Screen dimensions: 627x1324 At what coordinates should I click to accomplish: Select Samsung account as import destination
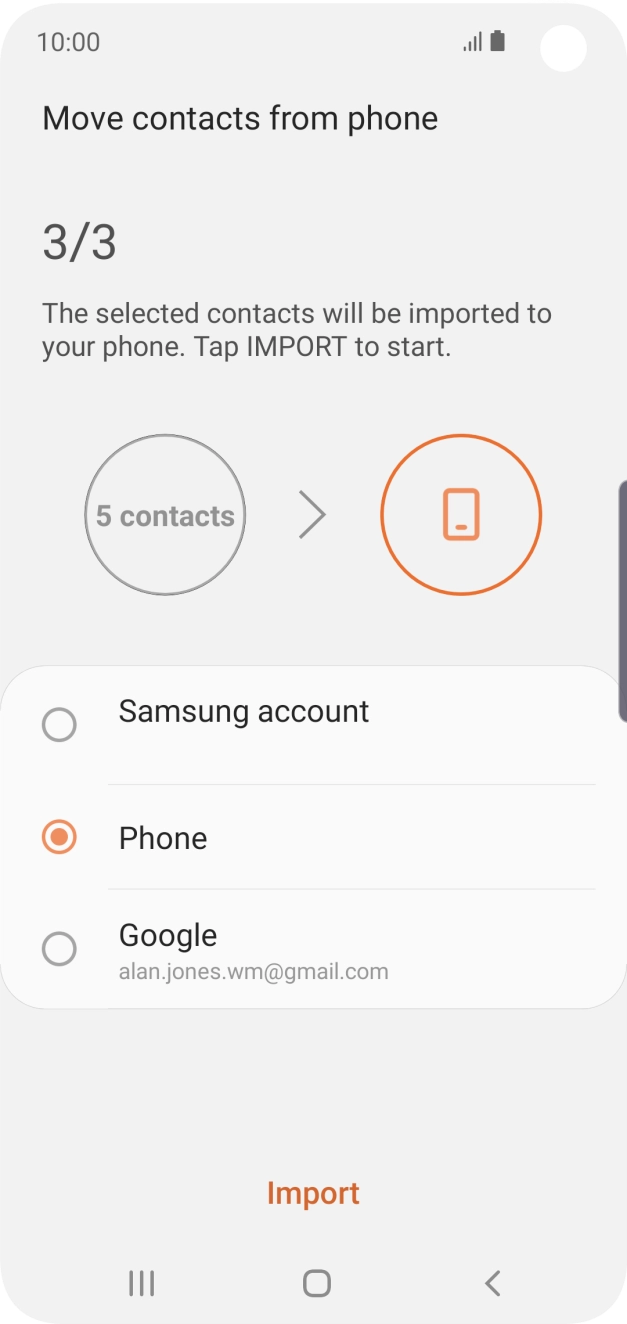(313, 725)
